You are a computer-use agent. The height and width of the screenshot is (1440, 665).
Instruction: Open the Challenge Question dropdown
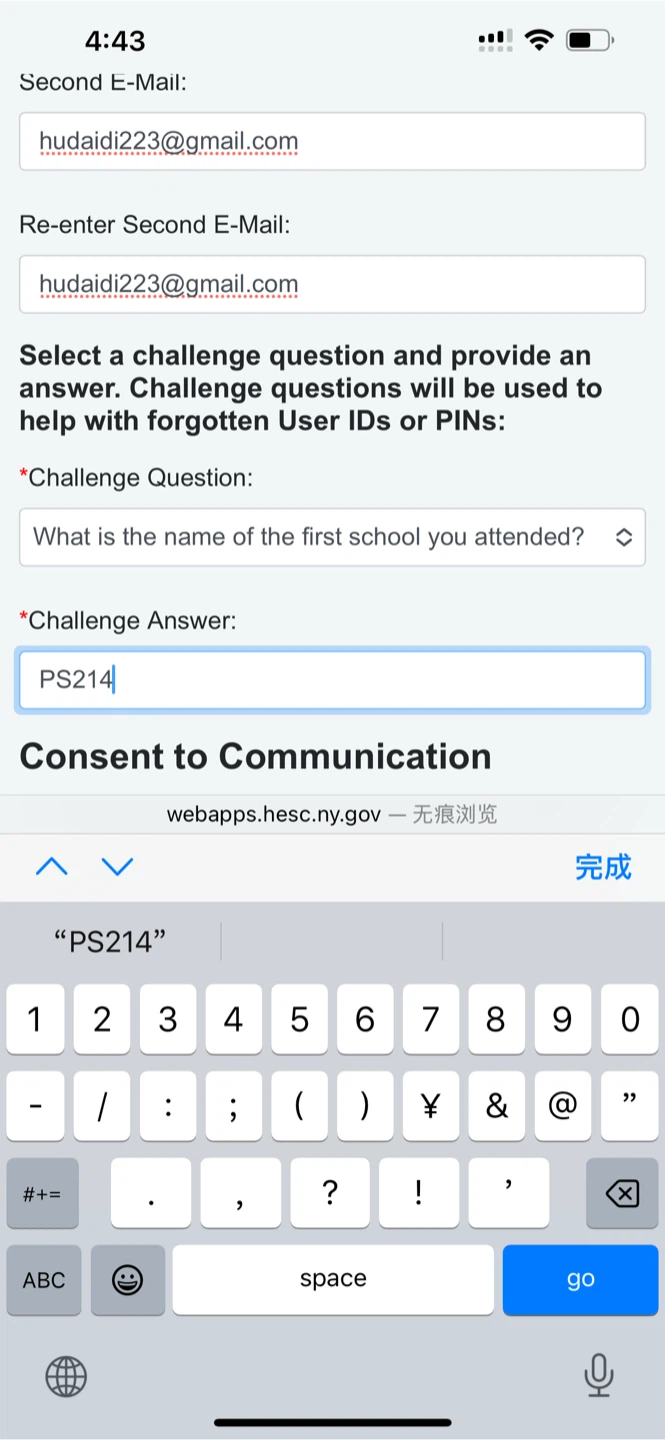coord(332,537)
